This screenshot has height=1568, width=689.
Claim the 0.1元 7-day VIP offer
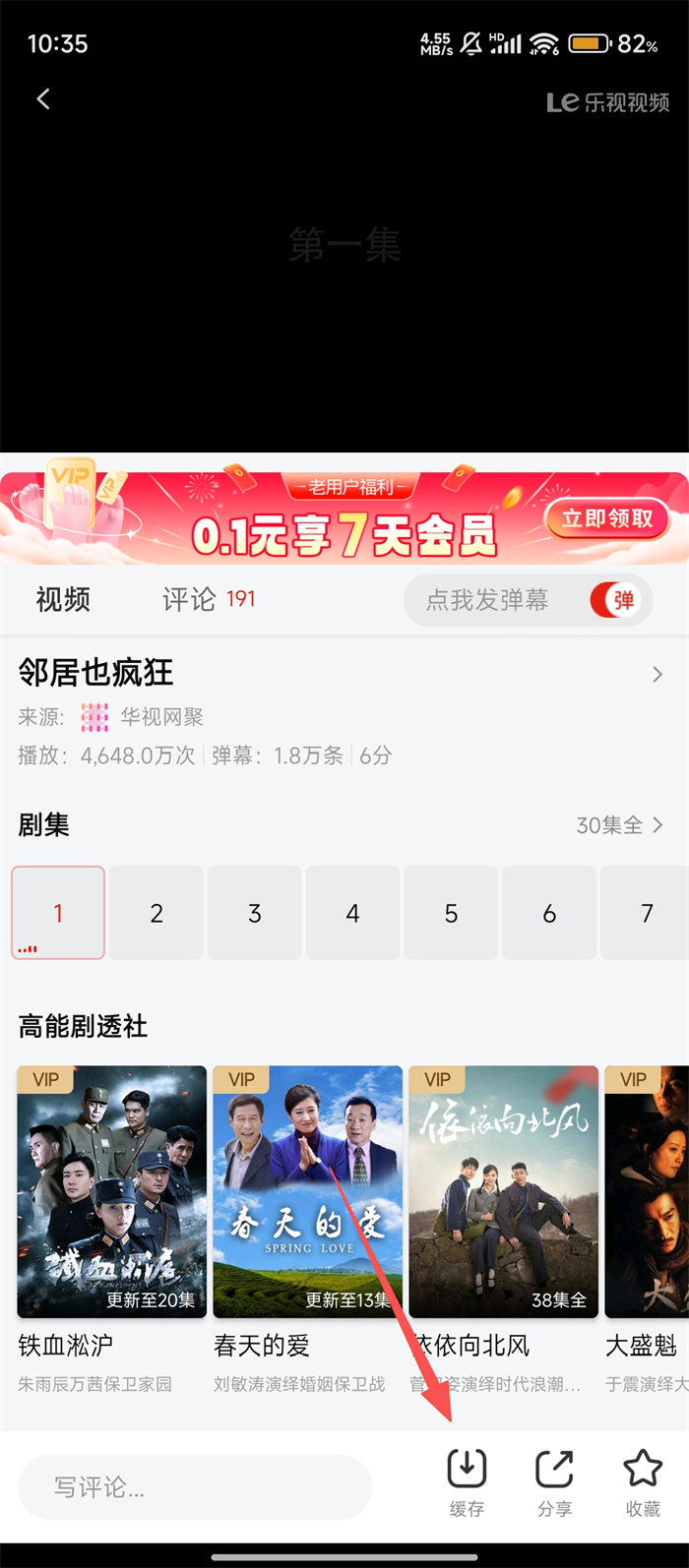tap(606, 519)
